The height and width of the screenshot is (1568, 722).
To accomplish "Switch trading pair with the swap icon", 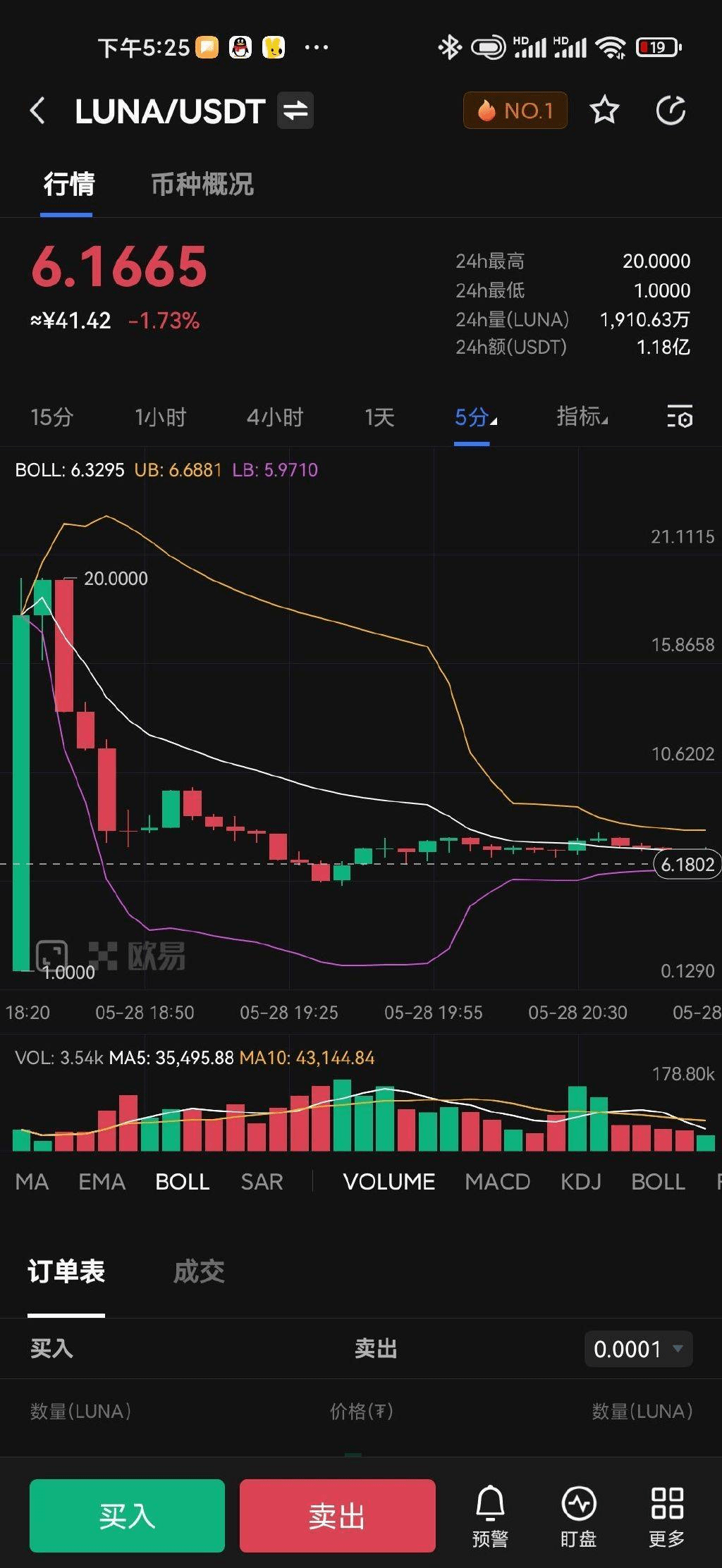I will pyautogui.click(x=295, y=111).
